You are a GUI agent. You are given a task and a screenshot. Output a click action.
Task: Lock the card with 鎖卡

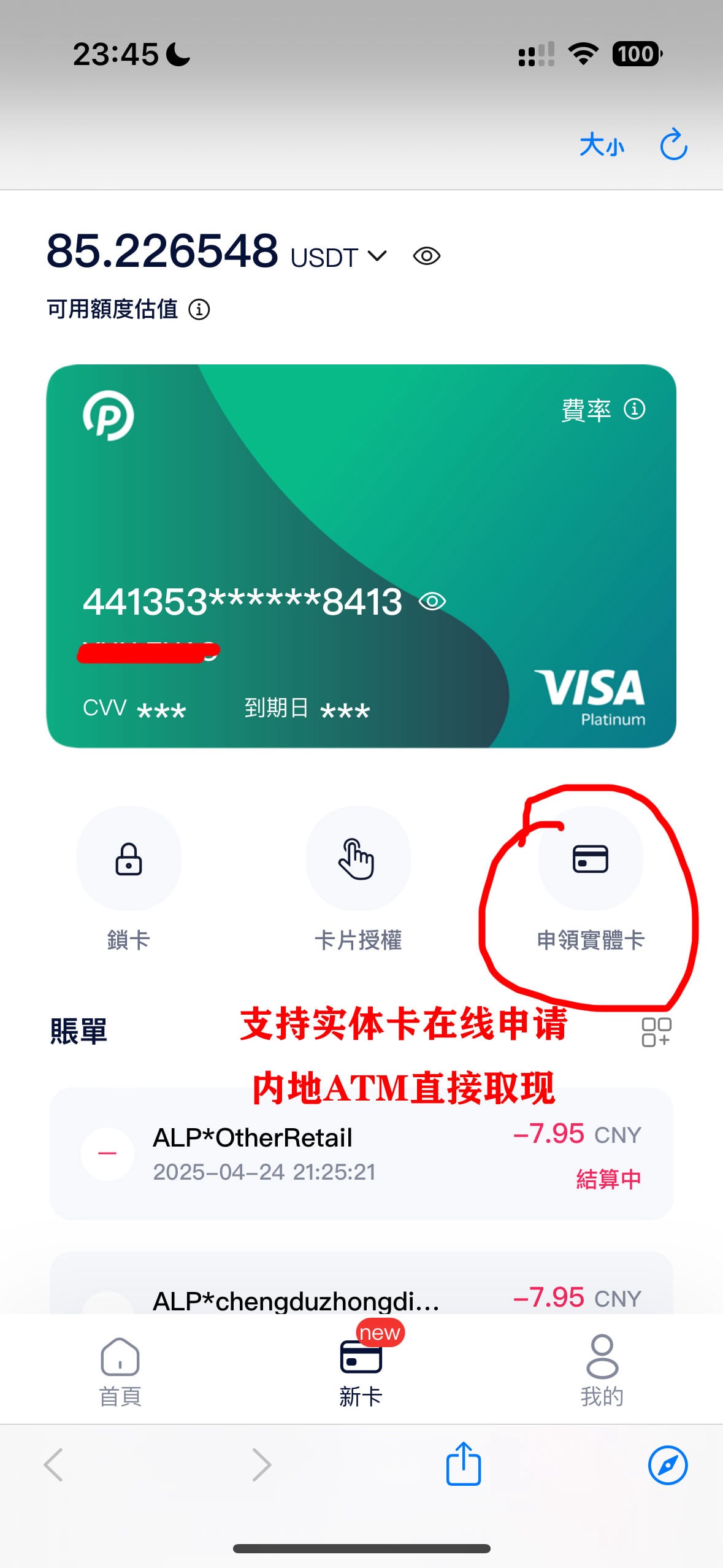click(x=129, y=859)
